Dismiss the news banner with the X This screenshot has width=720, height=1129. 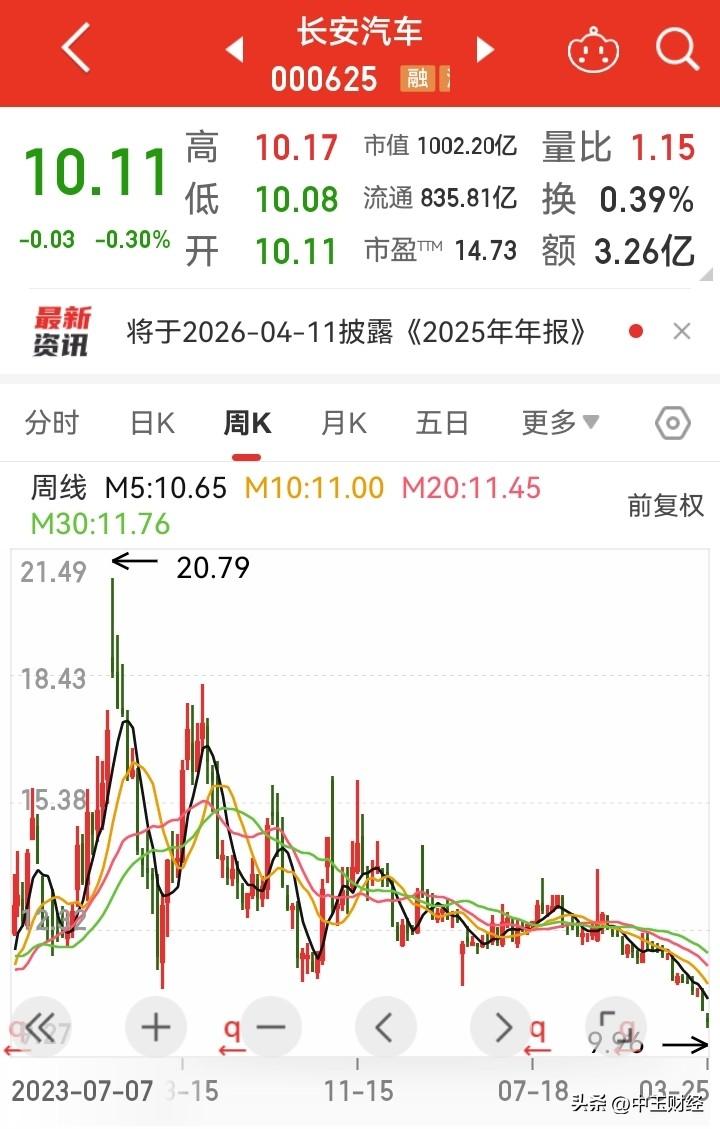(x=682, y=330)
